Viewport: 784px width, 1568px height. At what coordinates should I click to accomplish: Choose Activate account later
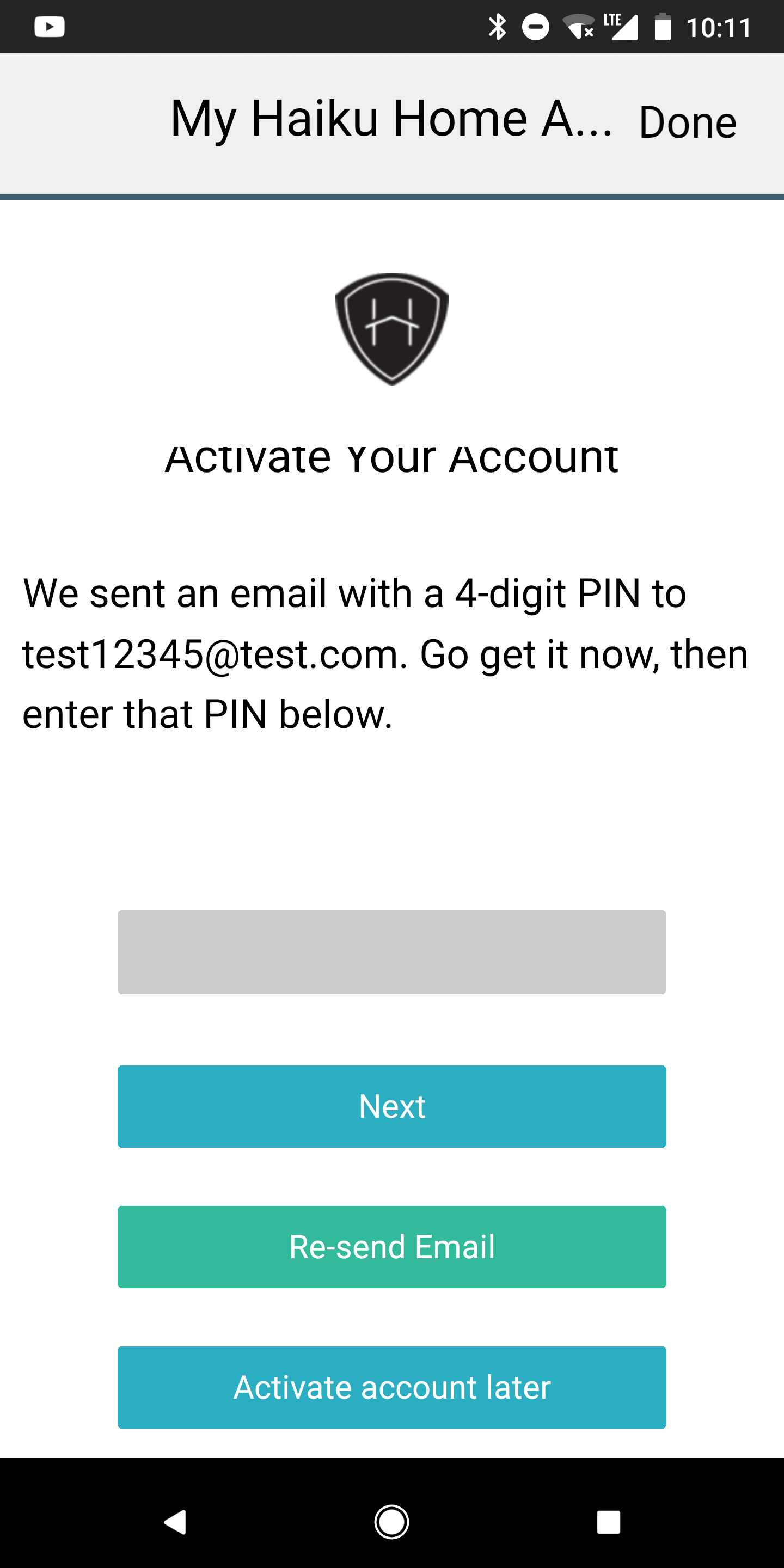click(x=392, y=1387)
